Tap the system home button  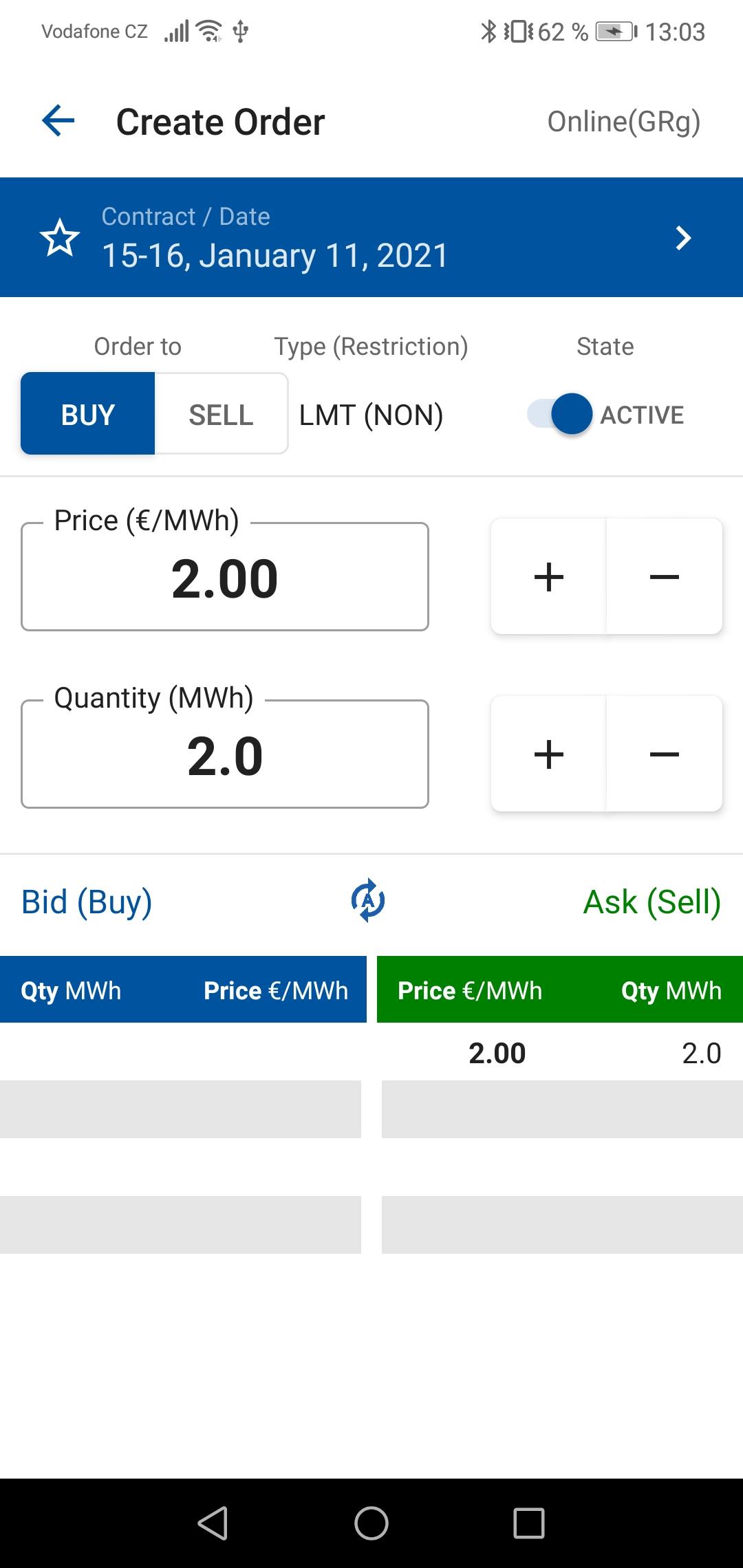pos(371,1523)
